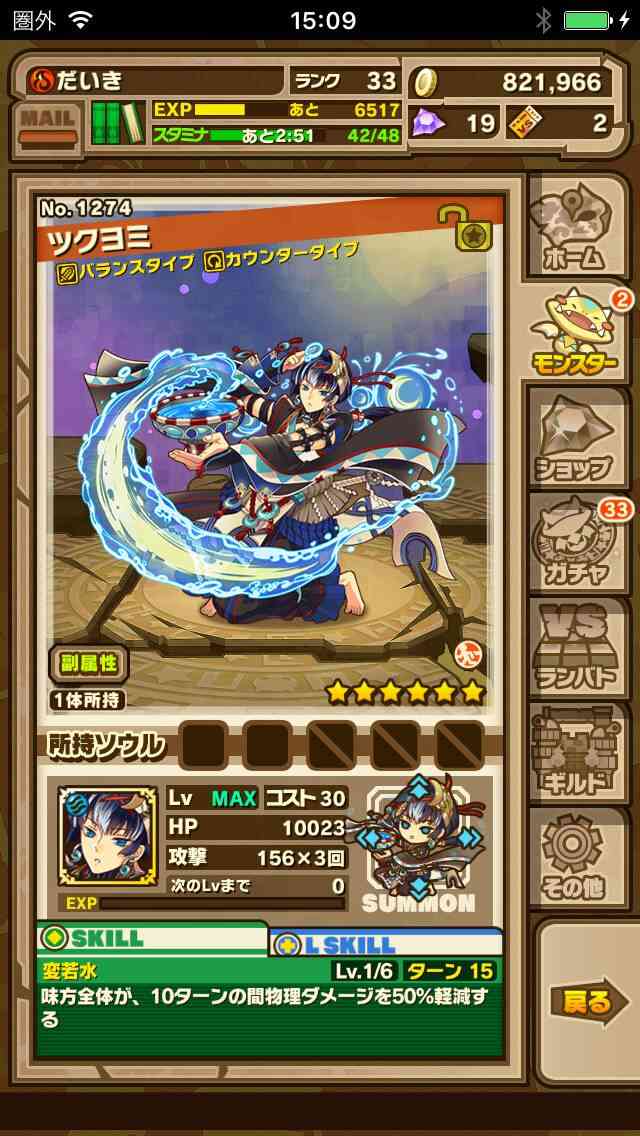Viewport: 640px width, 1136px height.
Task: Select the SKILL tab
Action: point(152,938)
